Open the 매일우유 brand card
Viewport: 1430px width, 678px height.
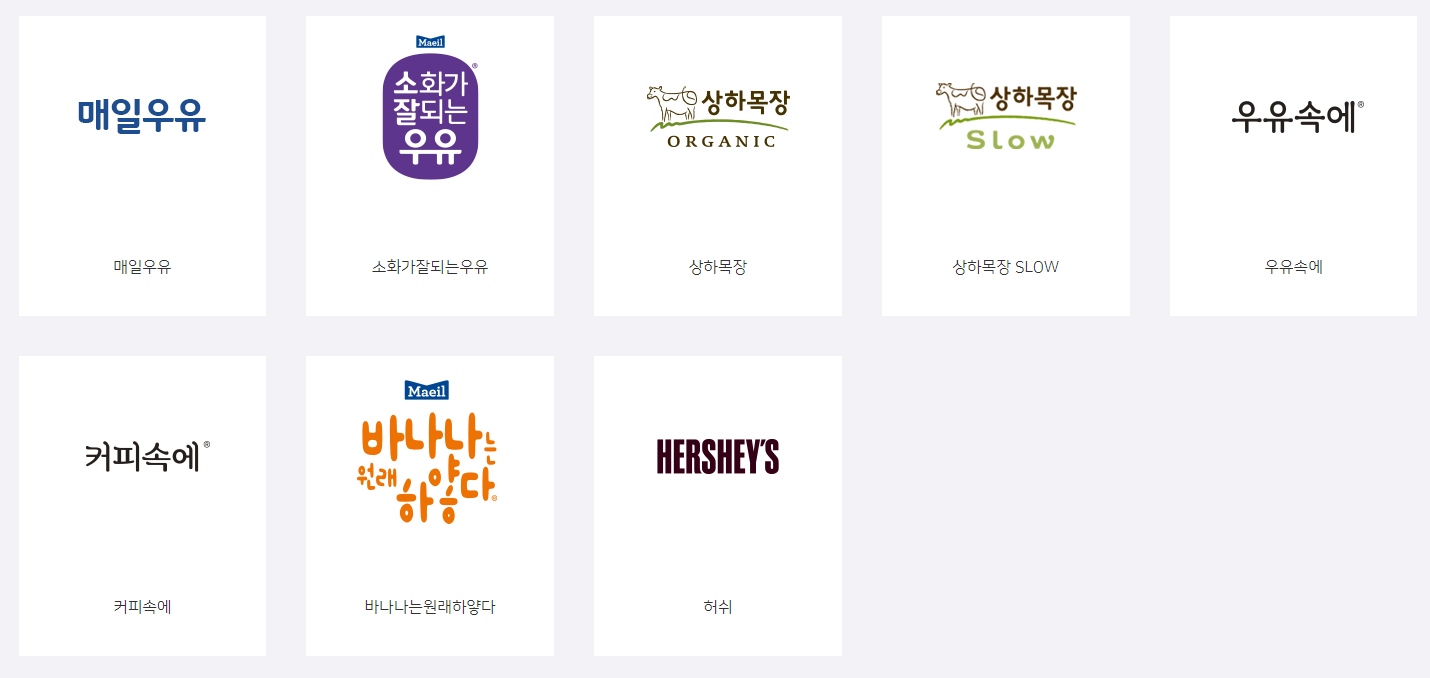click(142, 166)
